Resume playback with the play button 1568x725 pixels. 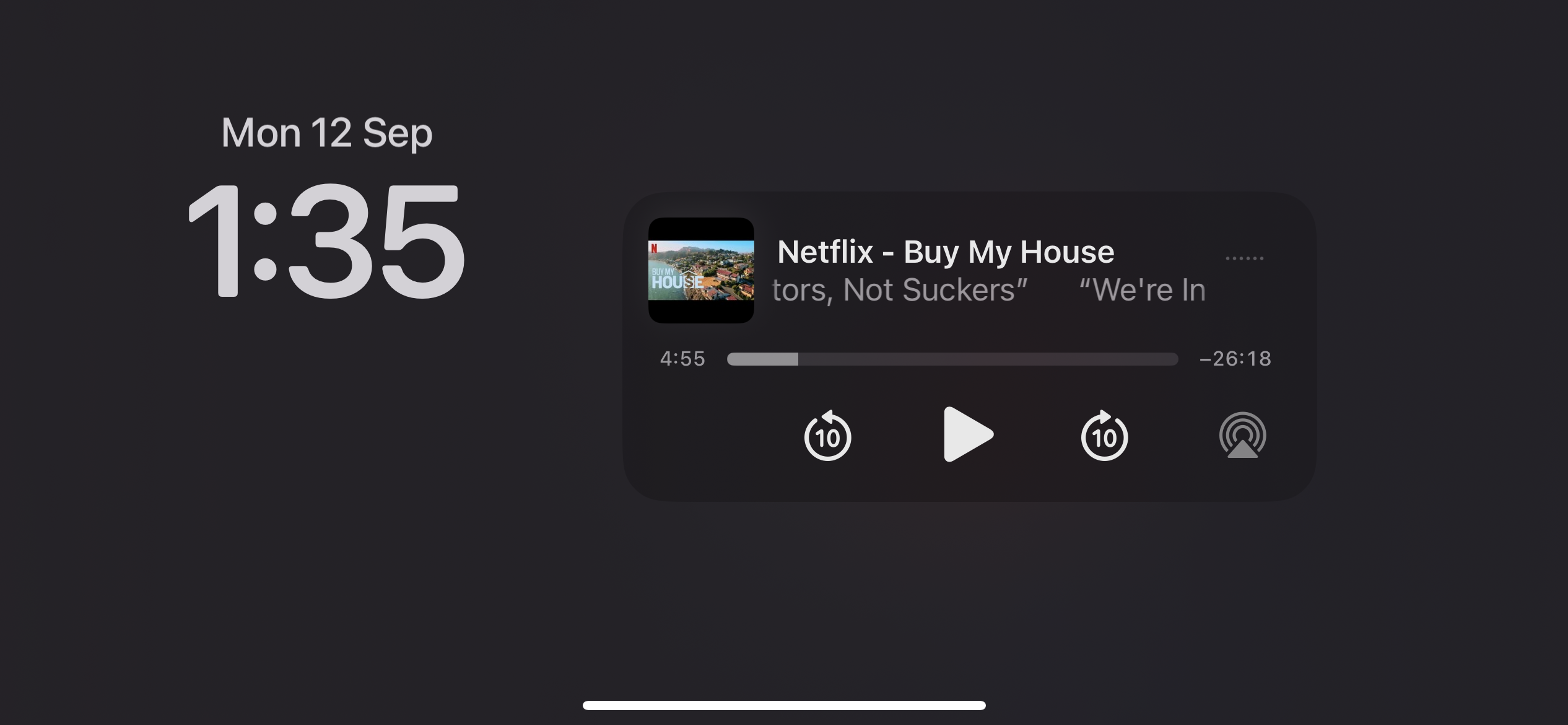(x=967, y=434)
